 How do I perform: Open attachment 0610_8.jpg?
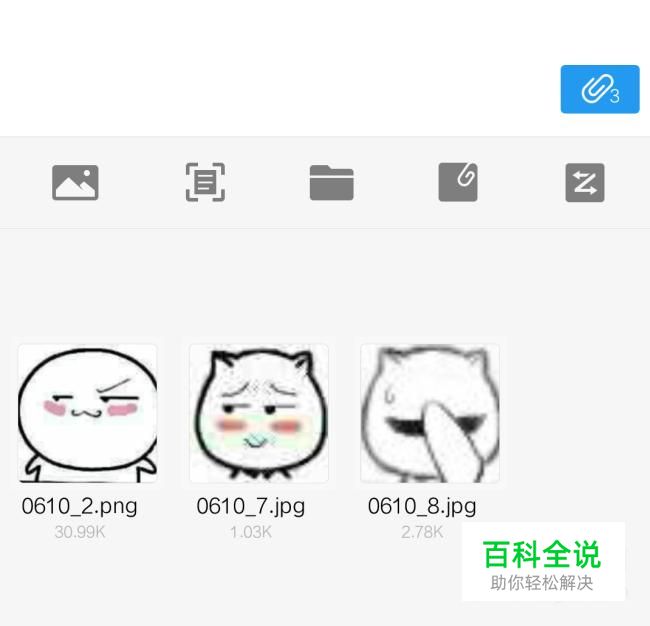429,413
